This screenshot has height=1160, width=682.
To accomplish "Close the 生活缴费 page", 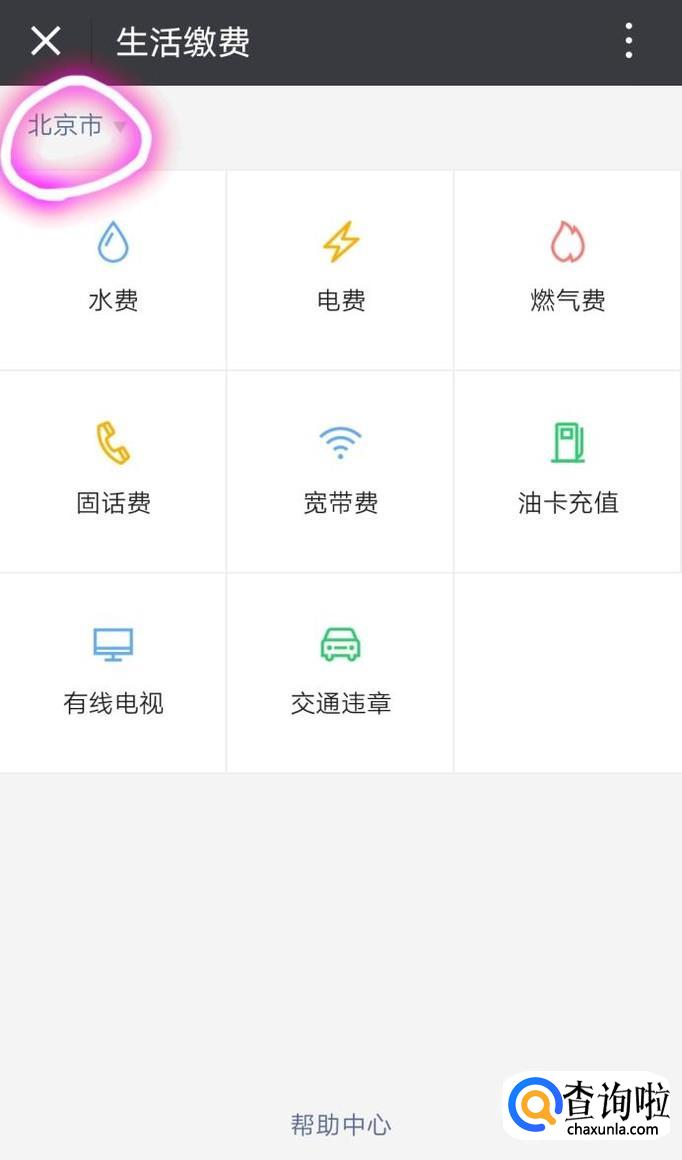I will click(46, 41).
